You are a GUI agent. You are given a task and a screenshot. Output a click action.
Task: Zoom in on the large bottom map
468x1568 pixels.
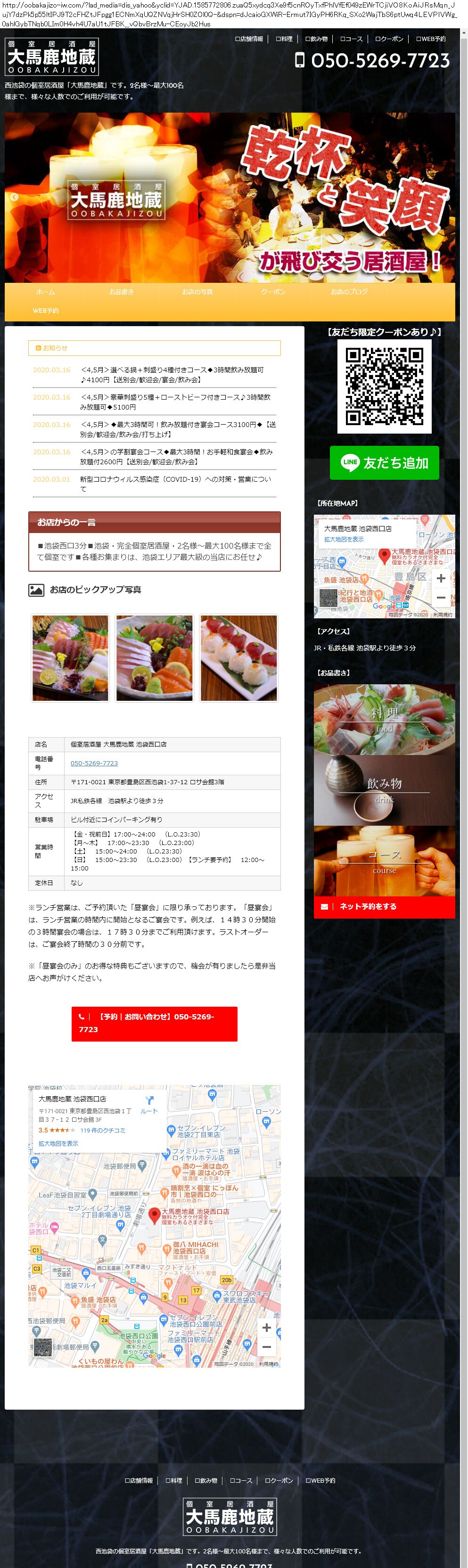(266, 1328)
